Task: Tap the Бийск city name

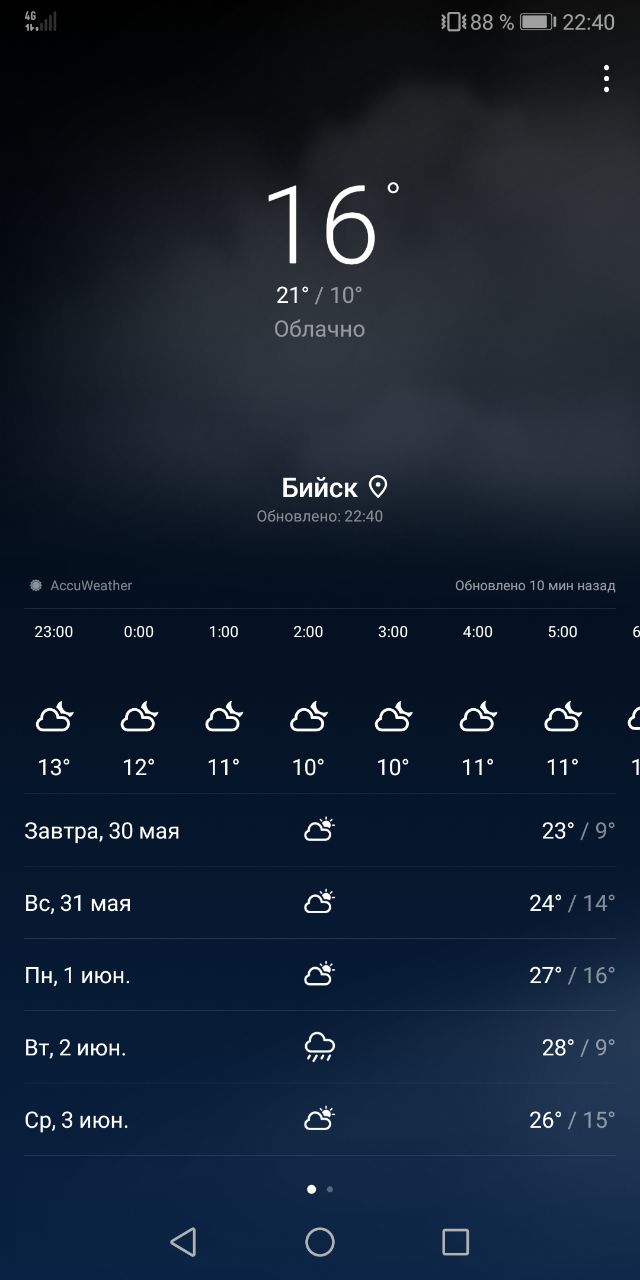Action: [x=319, y=487]
